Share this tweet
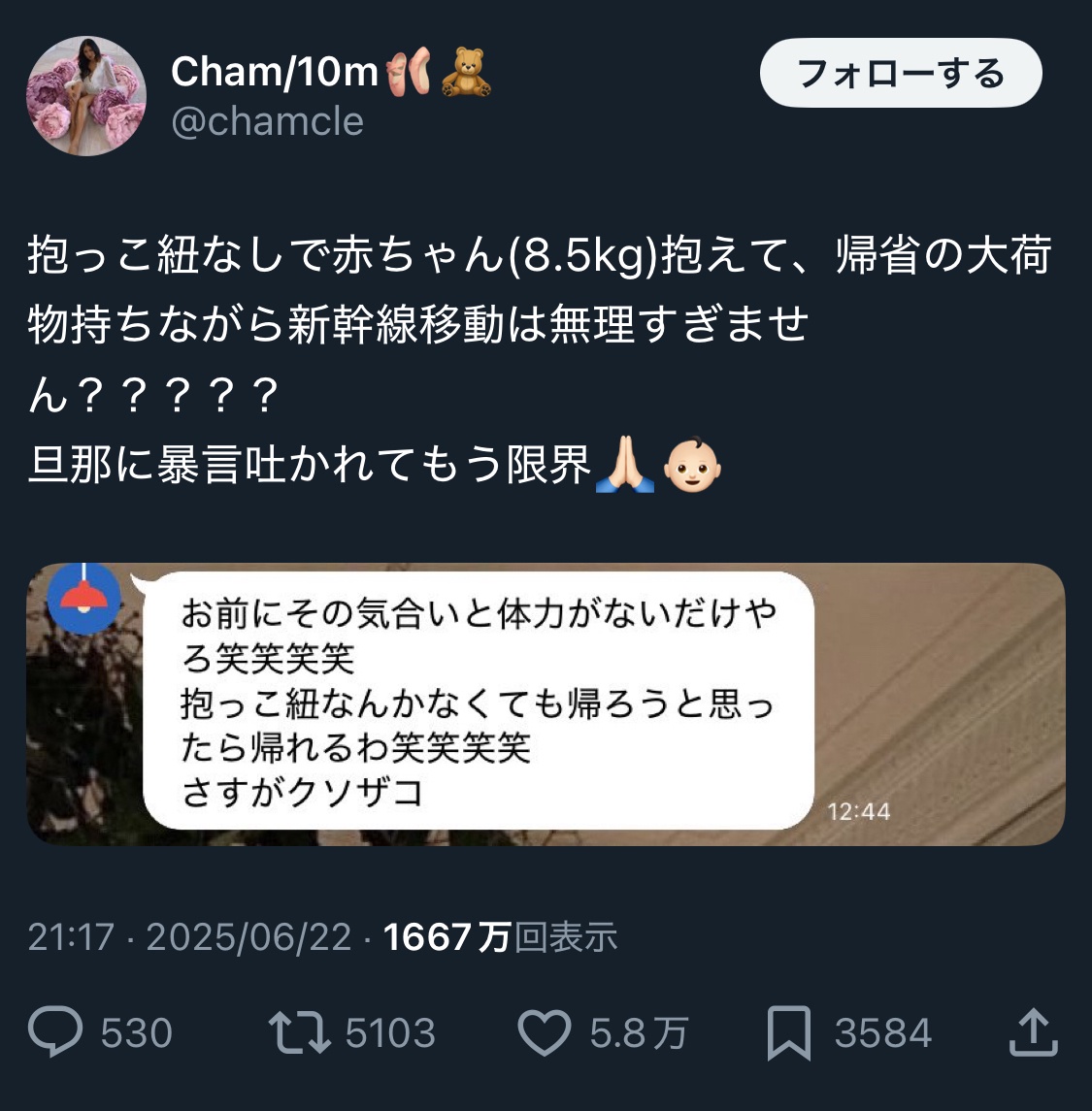Viewport: 1092px width, 1111px height. pos(1032,1032)
